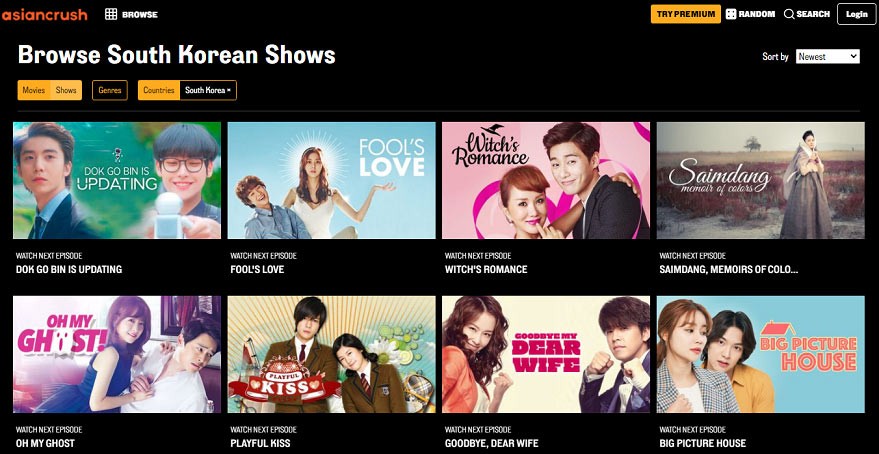Pick a random title
Screen dimensions: 879x454
pyautogui.click(x=750, y=14)
